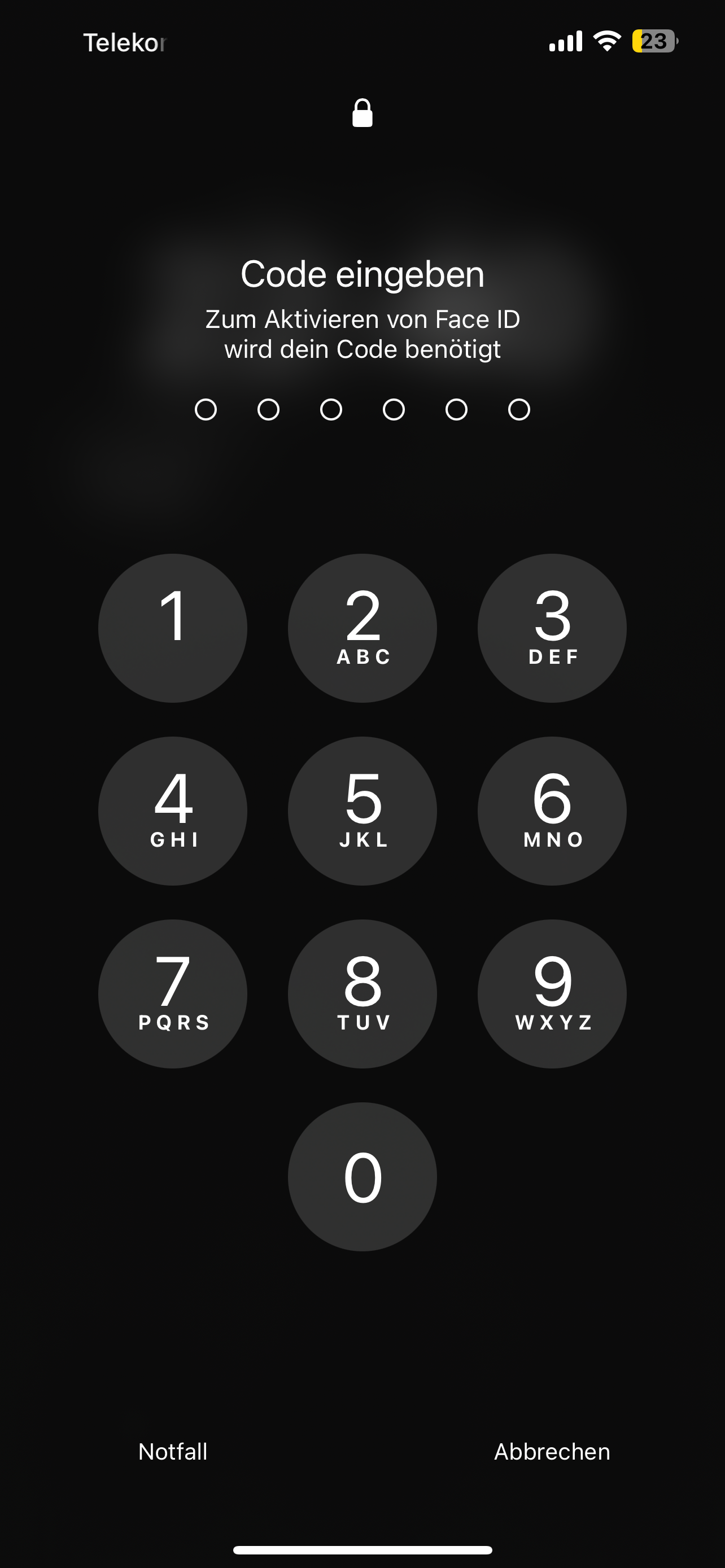Hit the 5 JKL key

(x=362, y=810)
